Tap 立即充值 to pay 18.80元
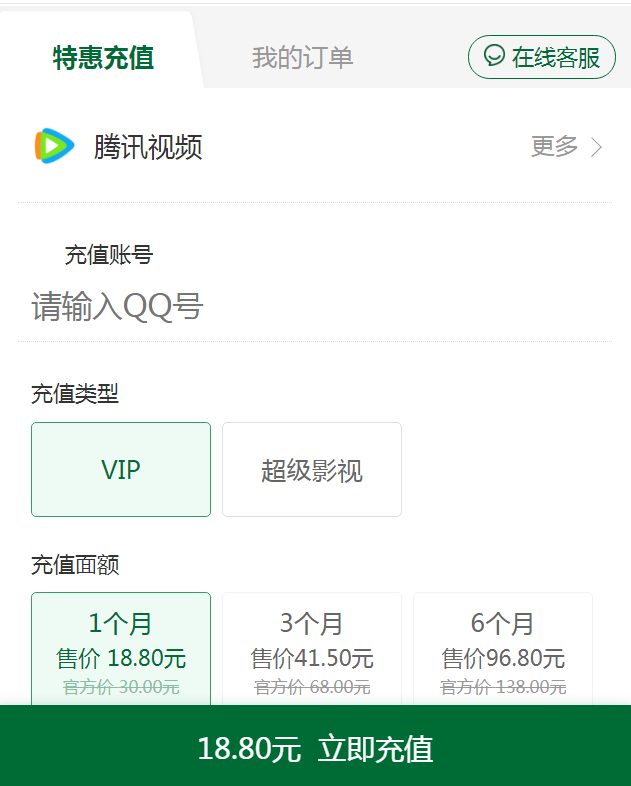Viewport: 631px width, 786px height. pyautogui.click(x=315, y=748)
